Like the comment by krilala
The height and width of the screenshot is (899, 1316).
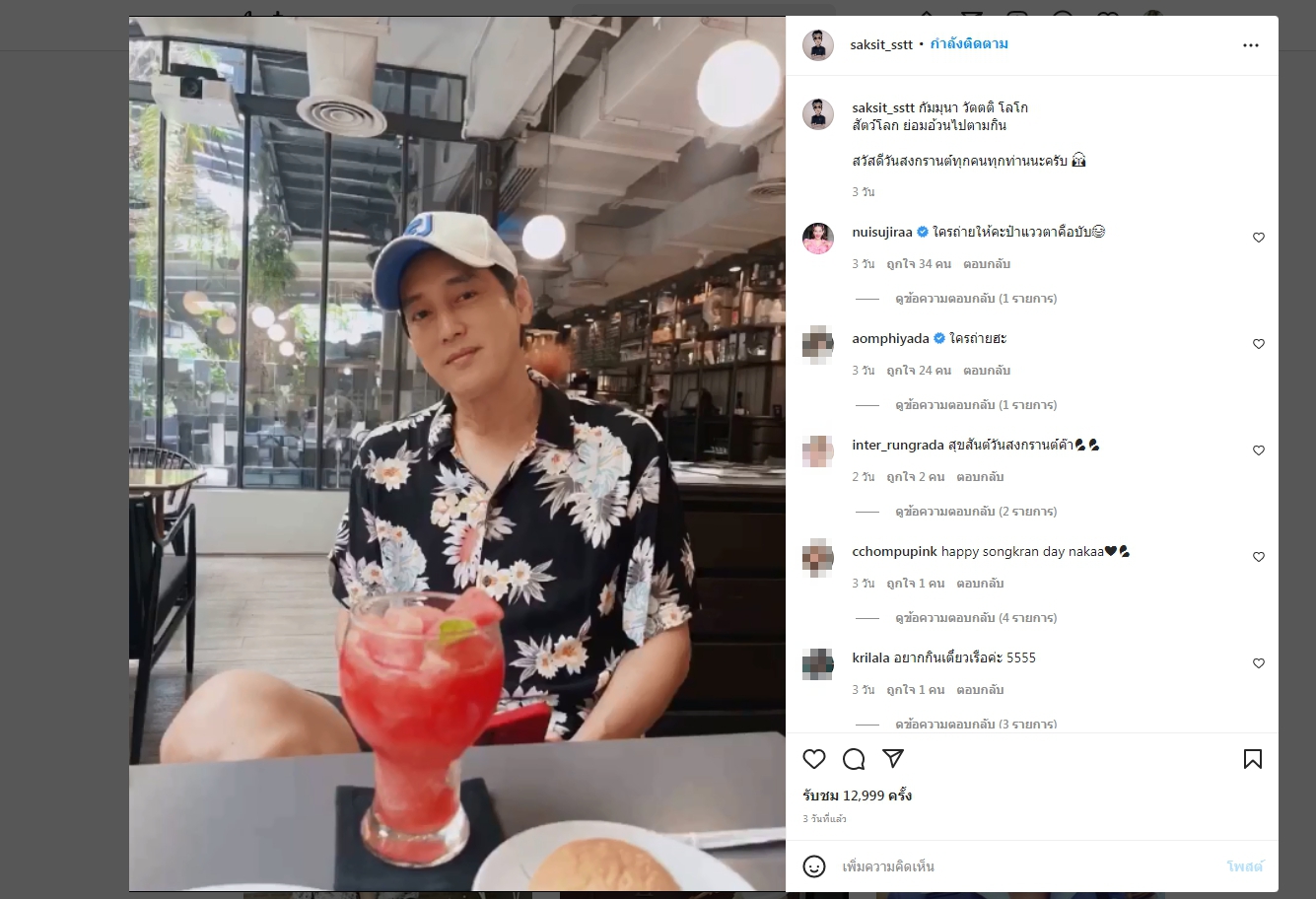pos(1258,663)
